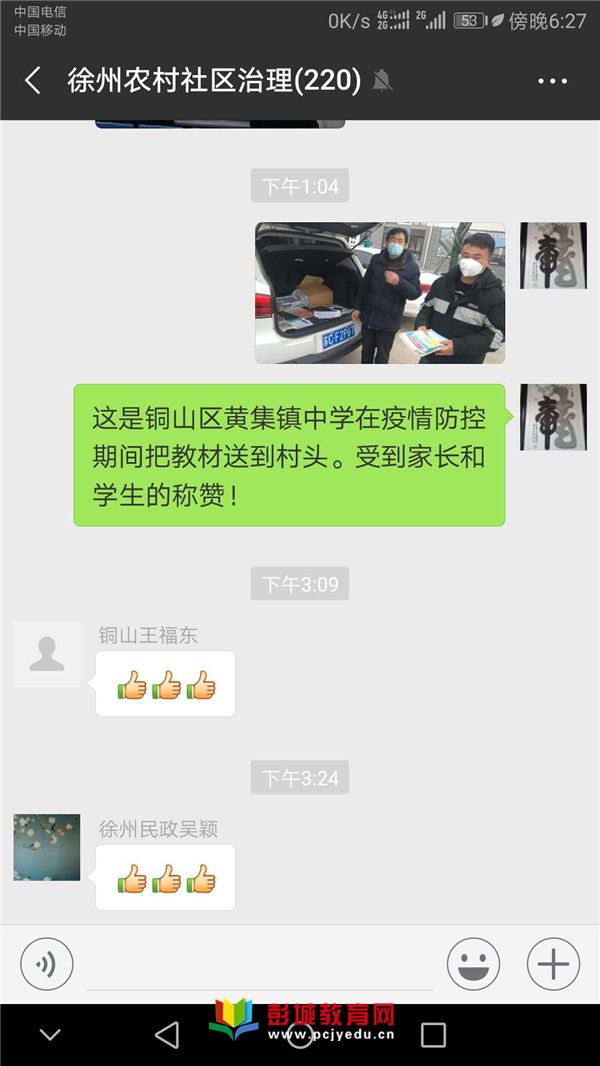Open the photo of masked men delivering textbooks
The height and width of the screenshot is (1066, 600).
pos(380,292)
